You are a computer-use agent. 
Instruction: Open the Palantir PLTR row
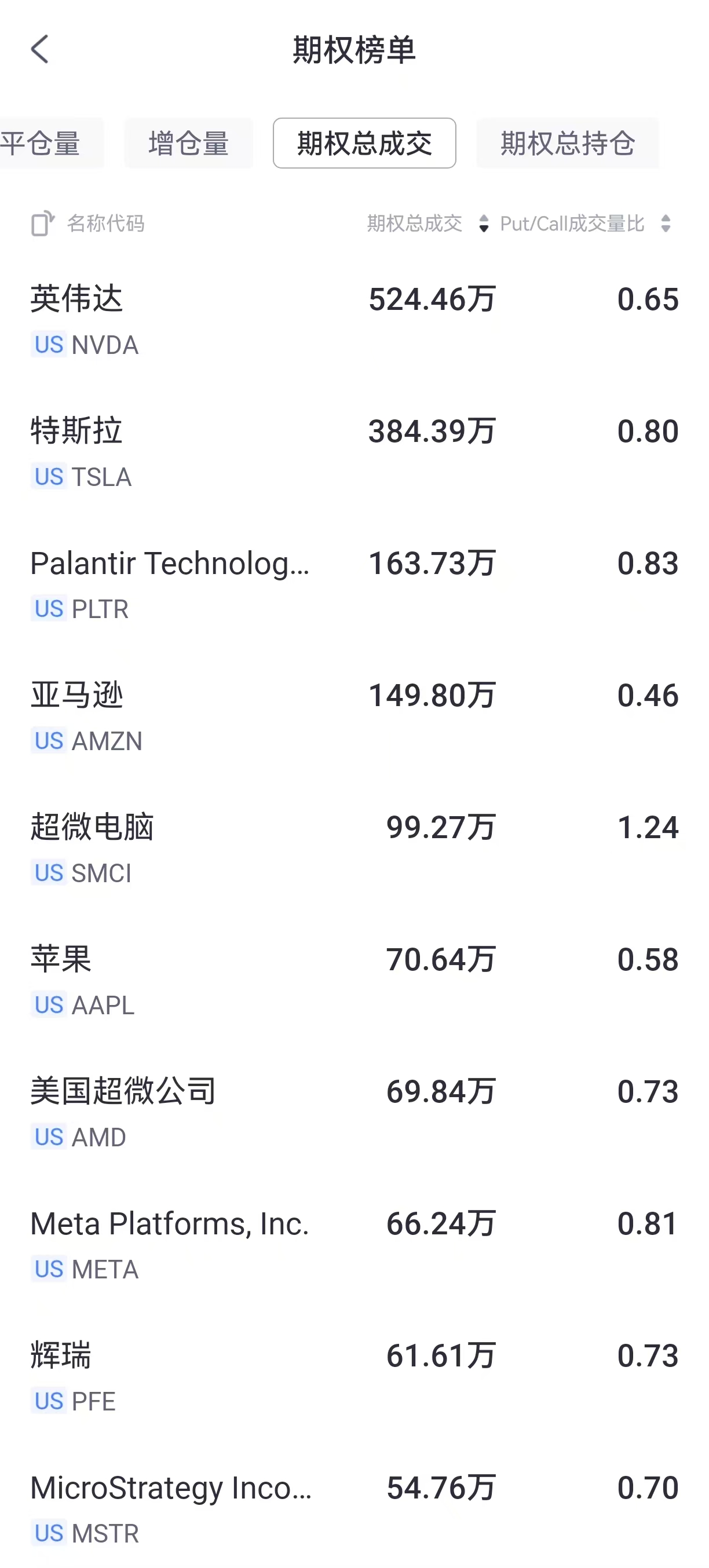coord(354,584)
